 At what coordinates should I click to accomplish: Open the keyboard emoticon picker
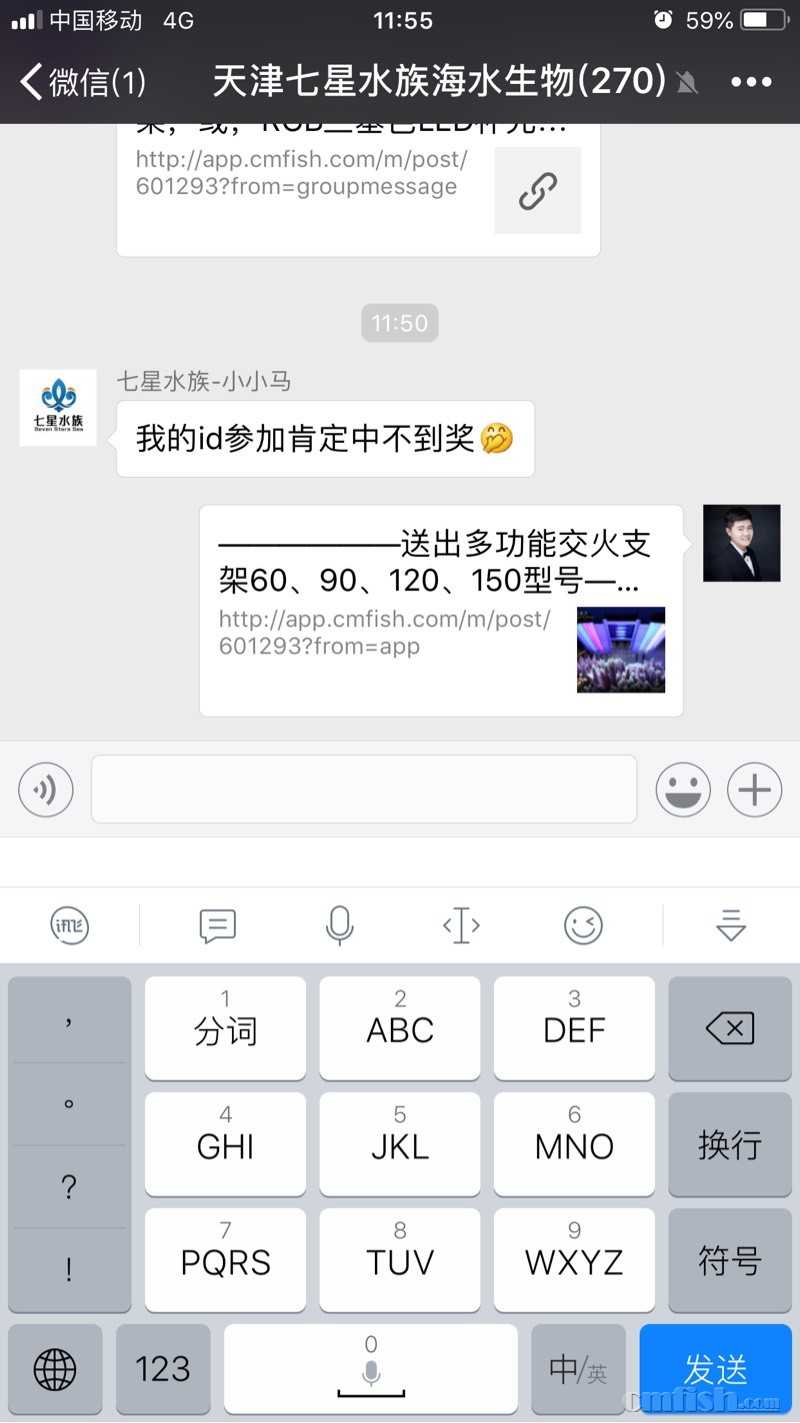[583, 926]
